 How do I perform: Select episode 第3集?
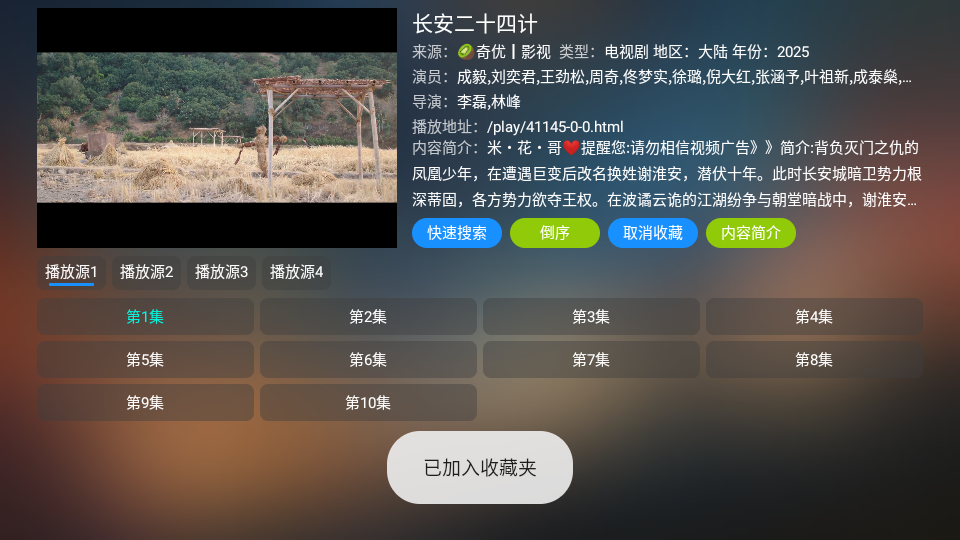(x=591, y=317)
